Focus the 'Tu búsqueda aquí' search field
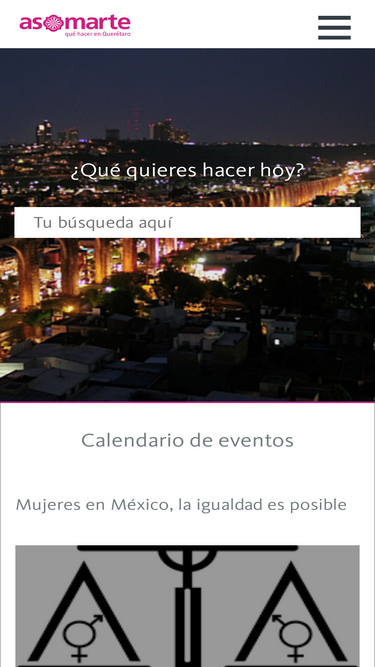Screen dimensions: 375x667 point(187,222)
